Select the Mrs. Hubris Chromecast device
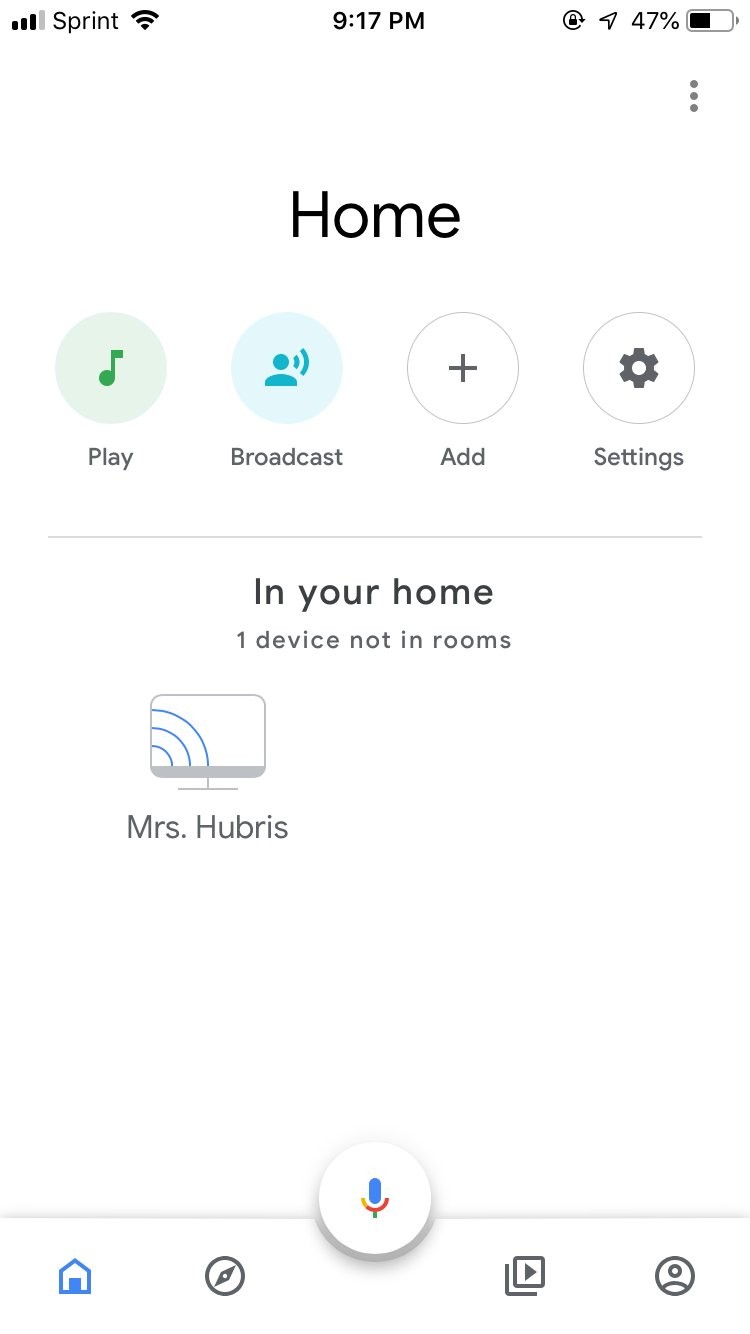 point(207,740)
